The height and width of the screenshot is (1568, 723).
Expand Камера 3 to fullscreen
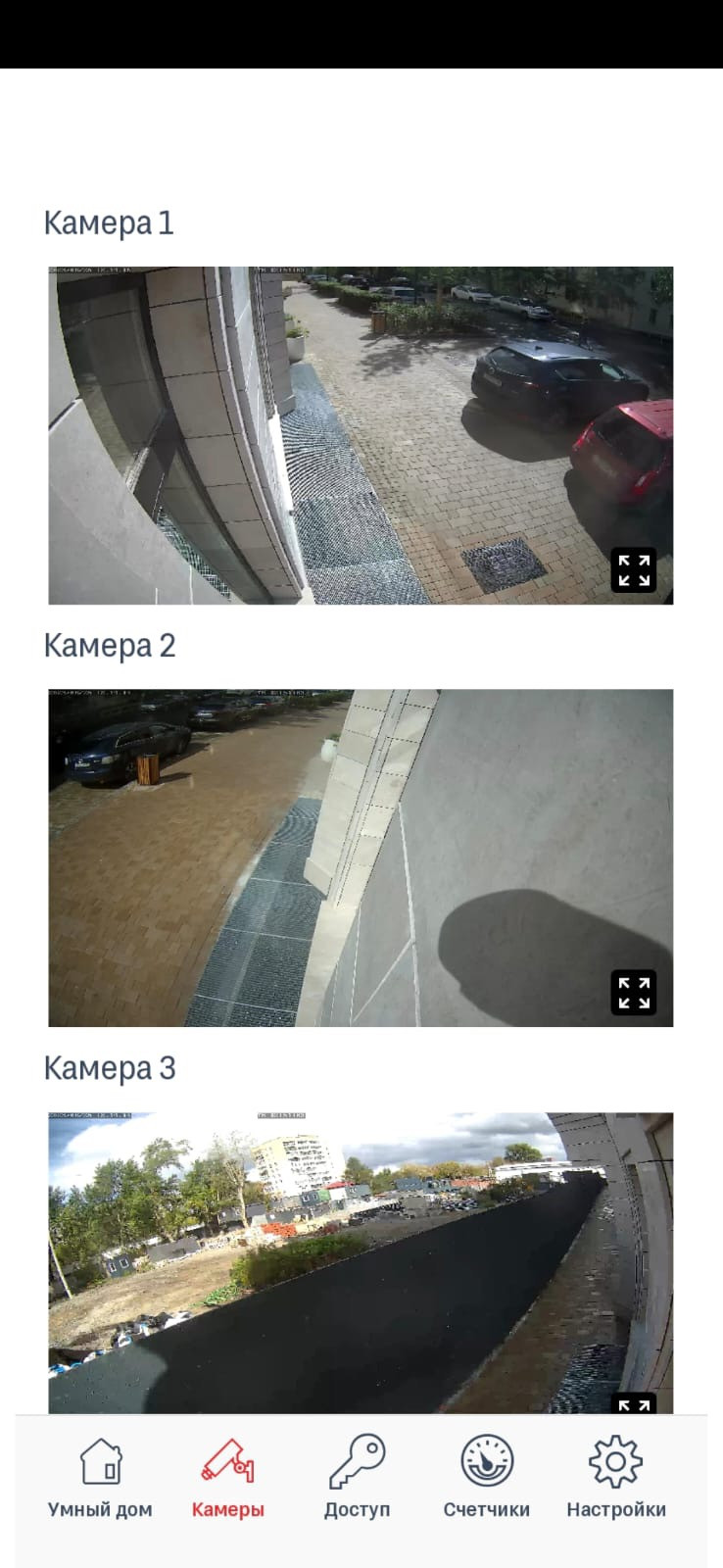tap(633, 1404)
